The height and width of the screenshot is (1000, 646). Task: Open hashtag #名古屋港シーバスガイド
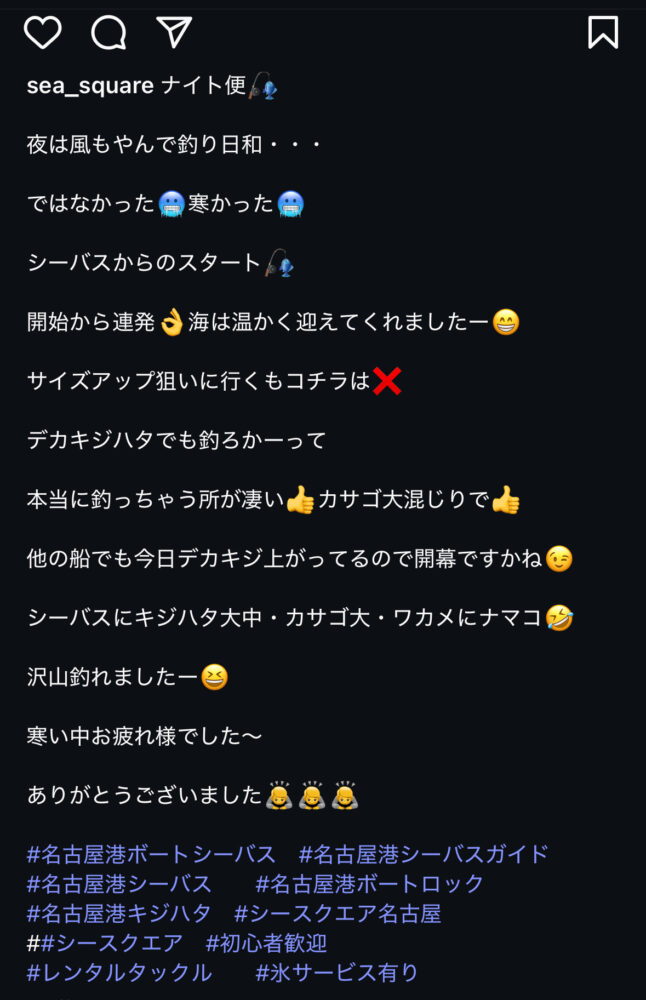pos(423,855)
